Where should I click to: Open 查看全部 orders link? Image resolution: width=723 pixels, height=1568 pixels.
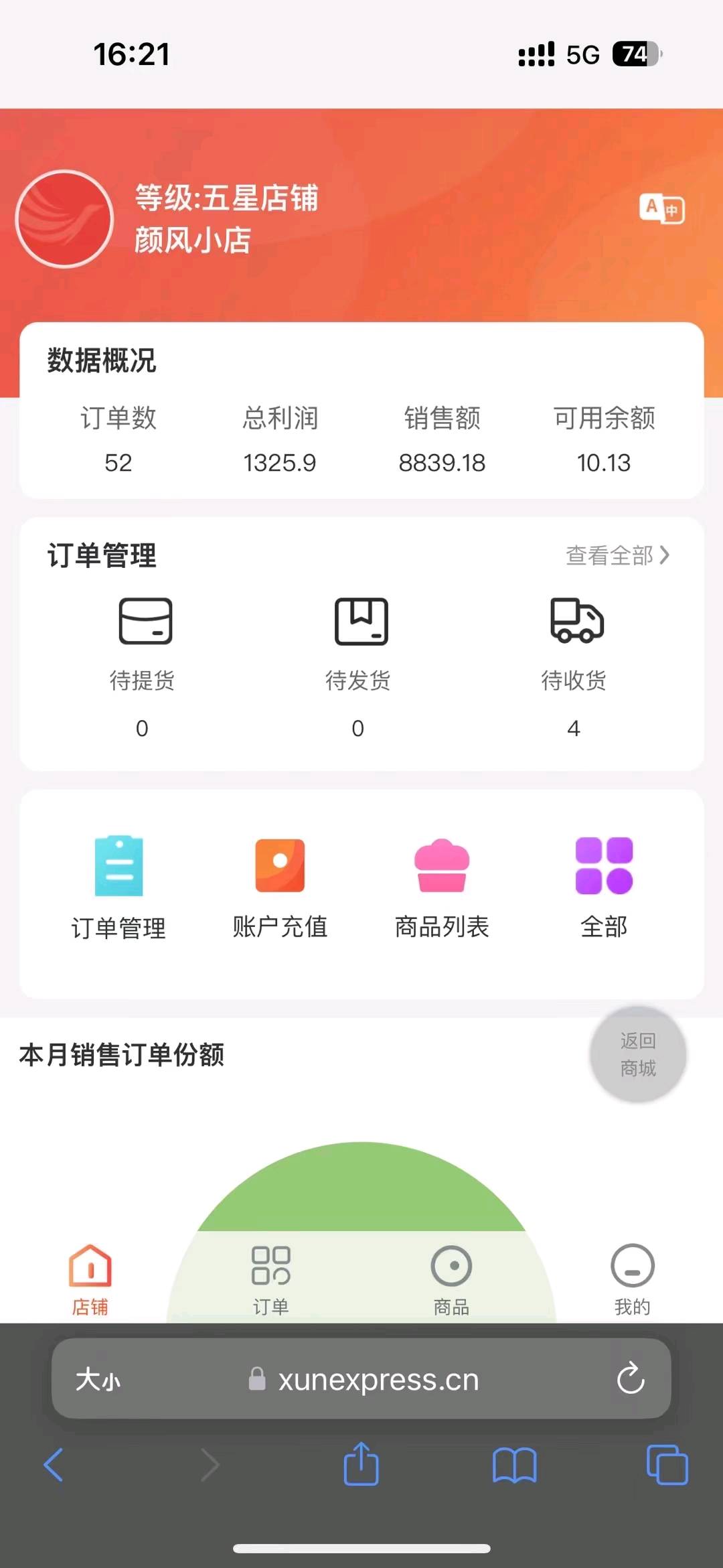pos(617,555)
